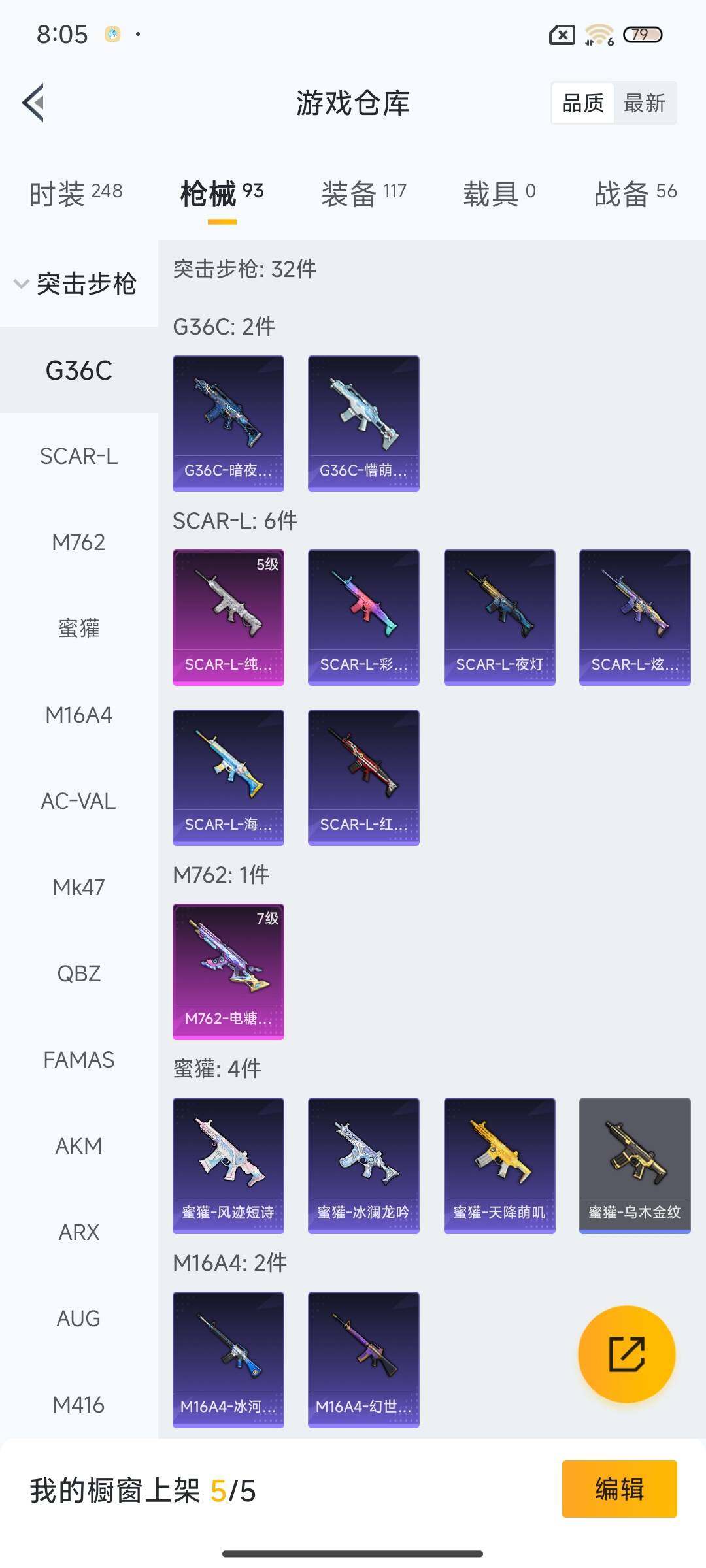
Task: Select the 品质 sorting option
Action: 583,103
